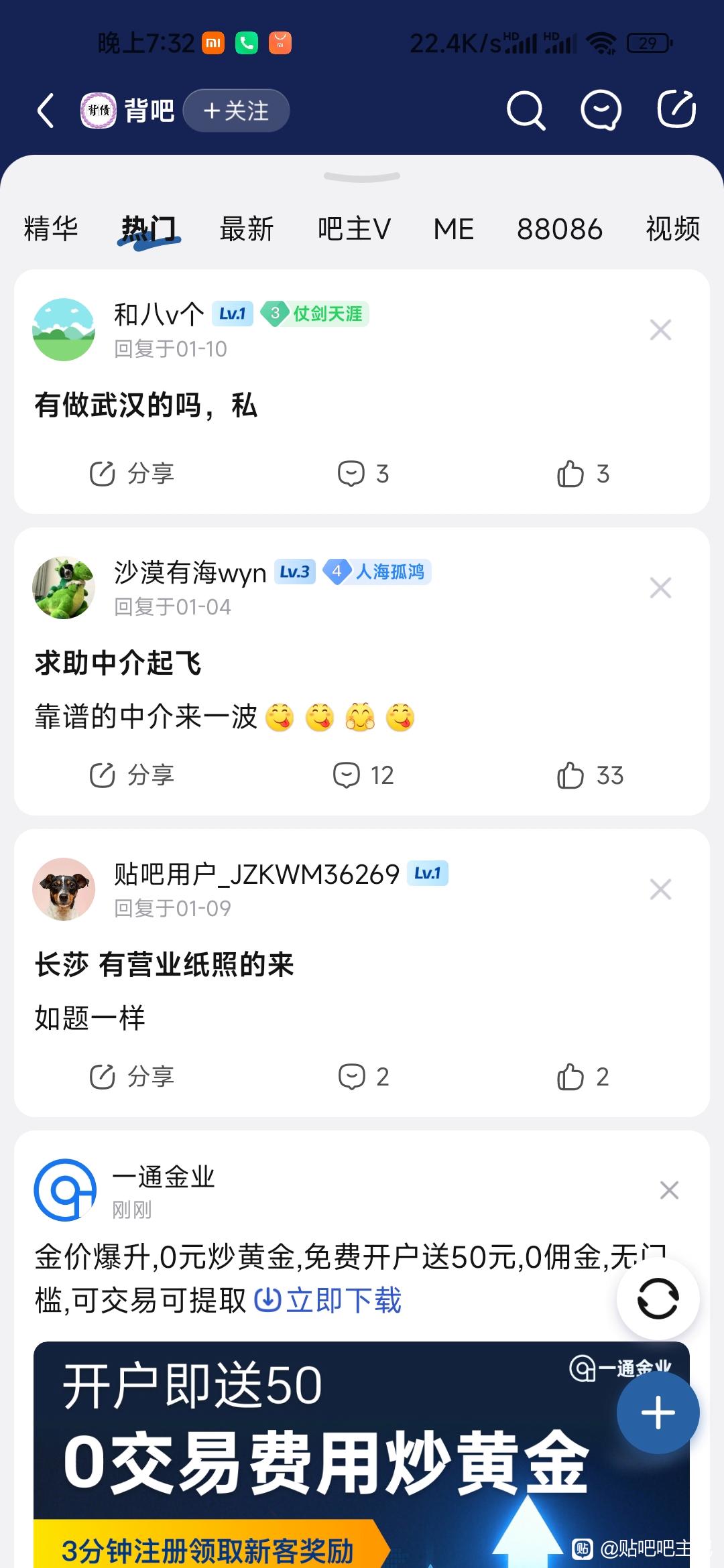Close the 一通金业 ad
Screen dimensions: 724x1568
pyautogui.click(x=669, y=1190)
